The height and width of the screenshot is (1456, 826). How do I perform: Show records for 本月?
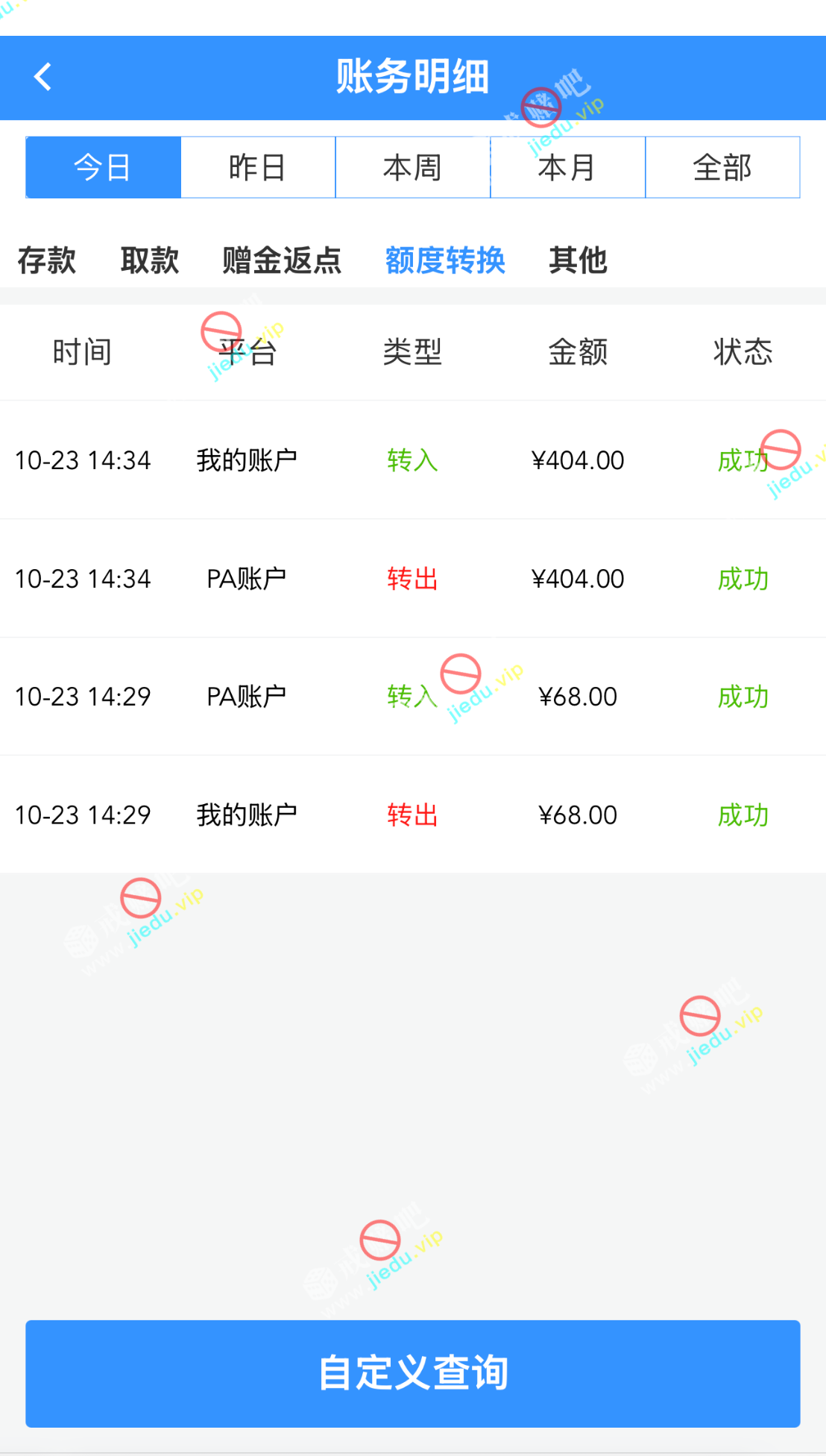click(x=567, y=167)
